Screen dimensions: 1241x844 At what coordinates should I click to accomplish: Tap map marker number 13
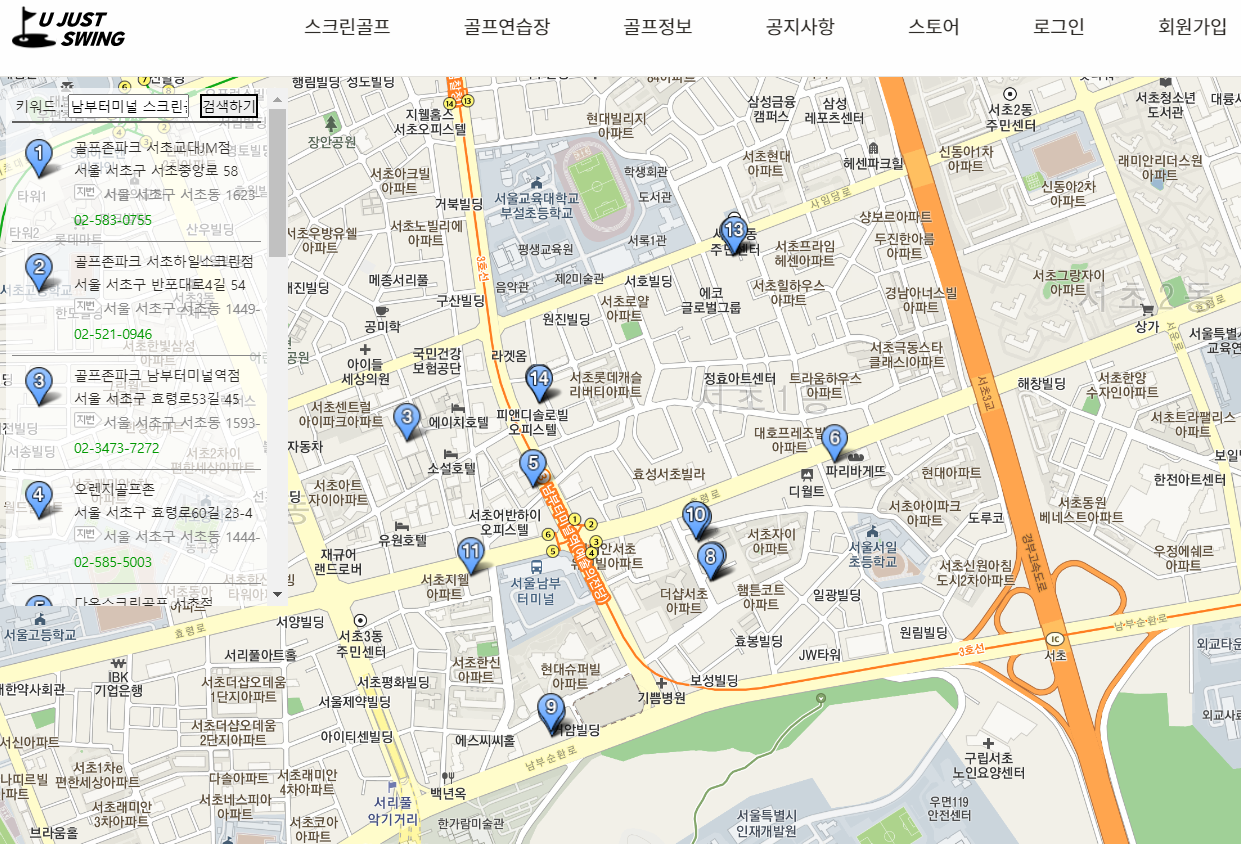pyautogui.click(x=733, y=232)
